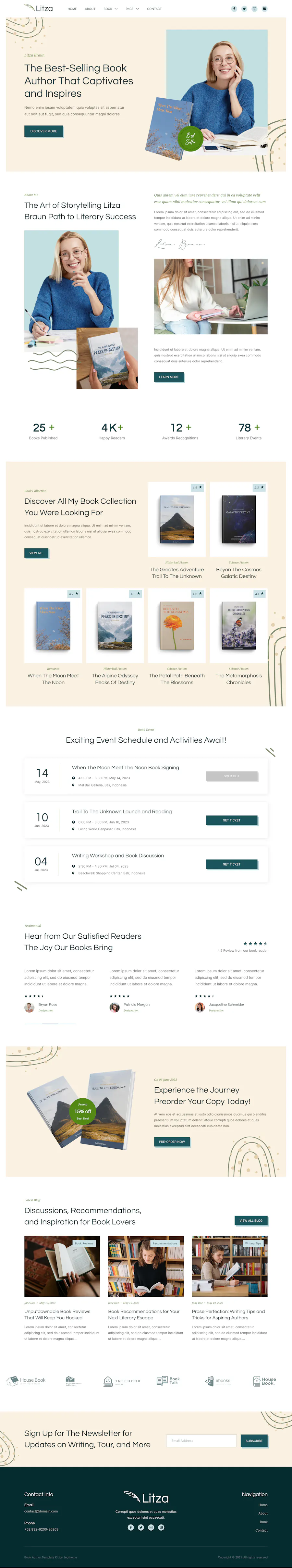Open the Book link in footer Navigation
292x1568 pixels.
263,1522
